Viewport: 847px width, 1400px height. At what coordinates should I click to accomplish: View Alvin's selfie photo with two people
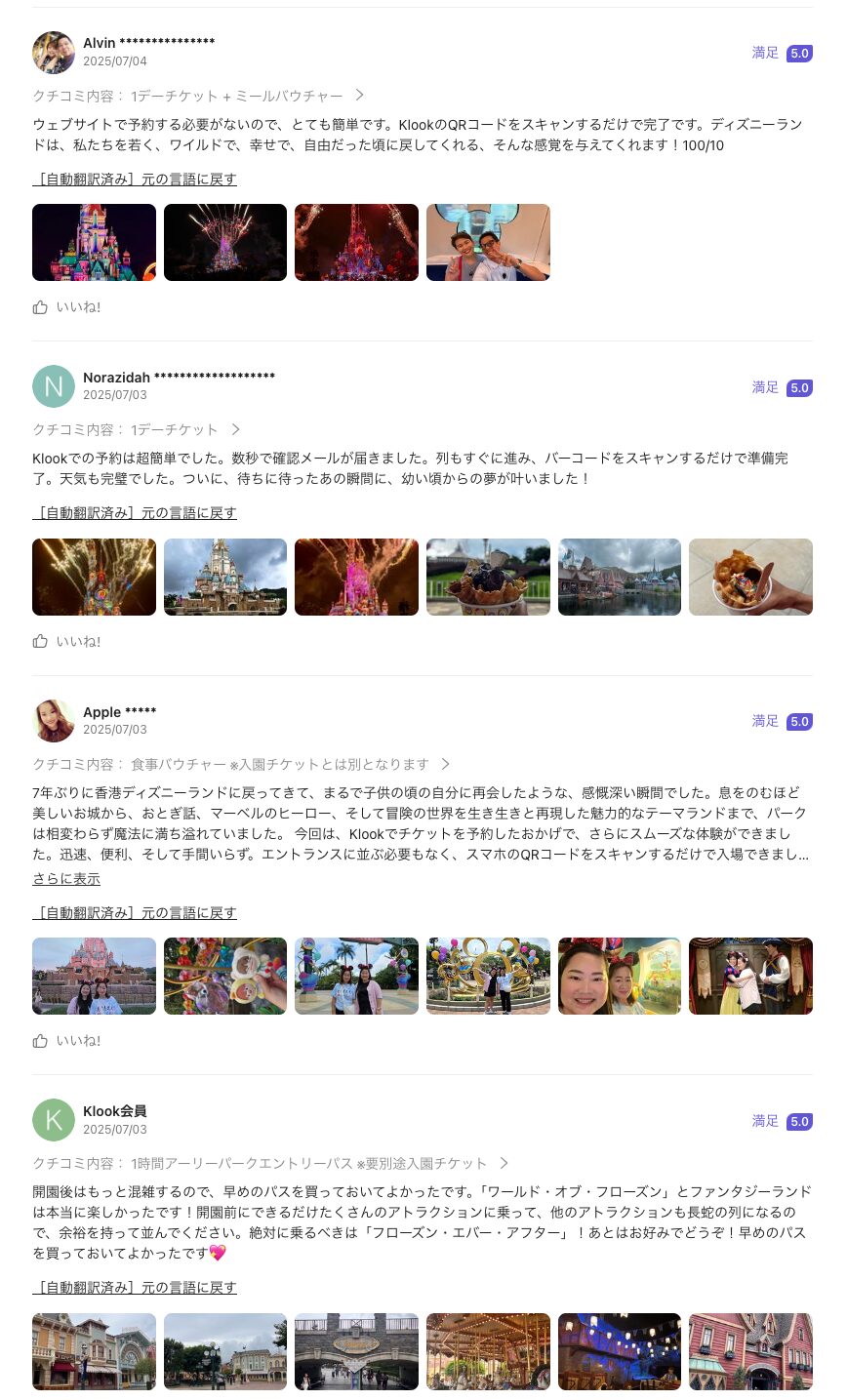[x=488, y=242]
